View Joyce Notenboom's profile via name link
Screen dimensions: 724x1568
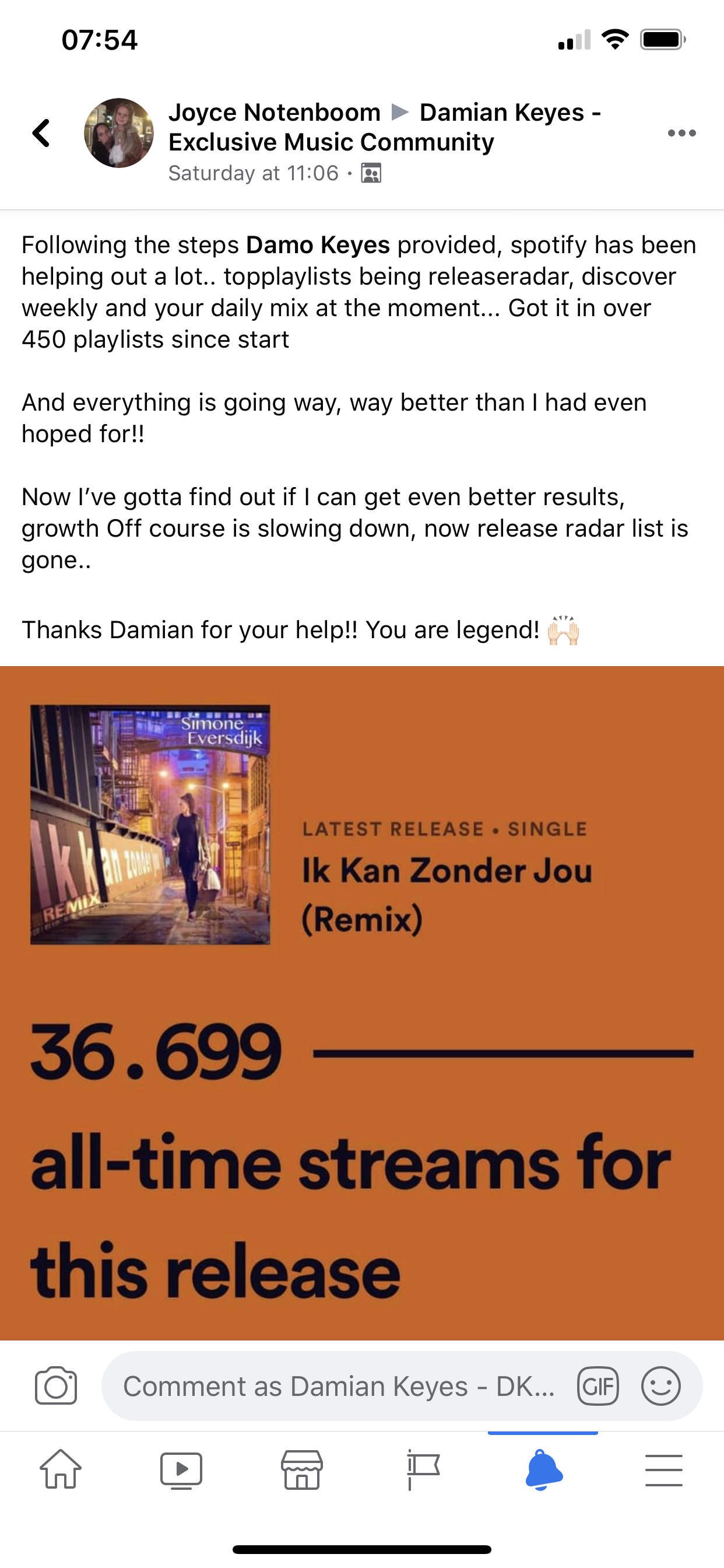[275, 113]
